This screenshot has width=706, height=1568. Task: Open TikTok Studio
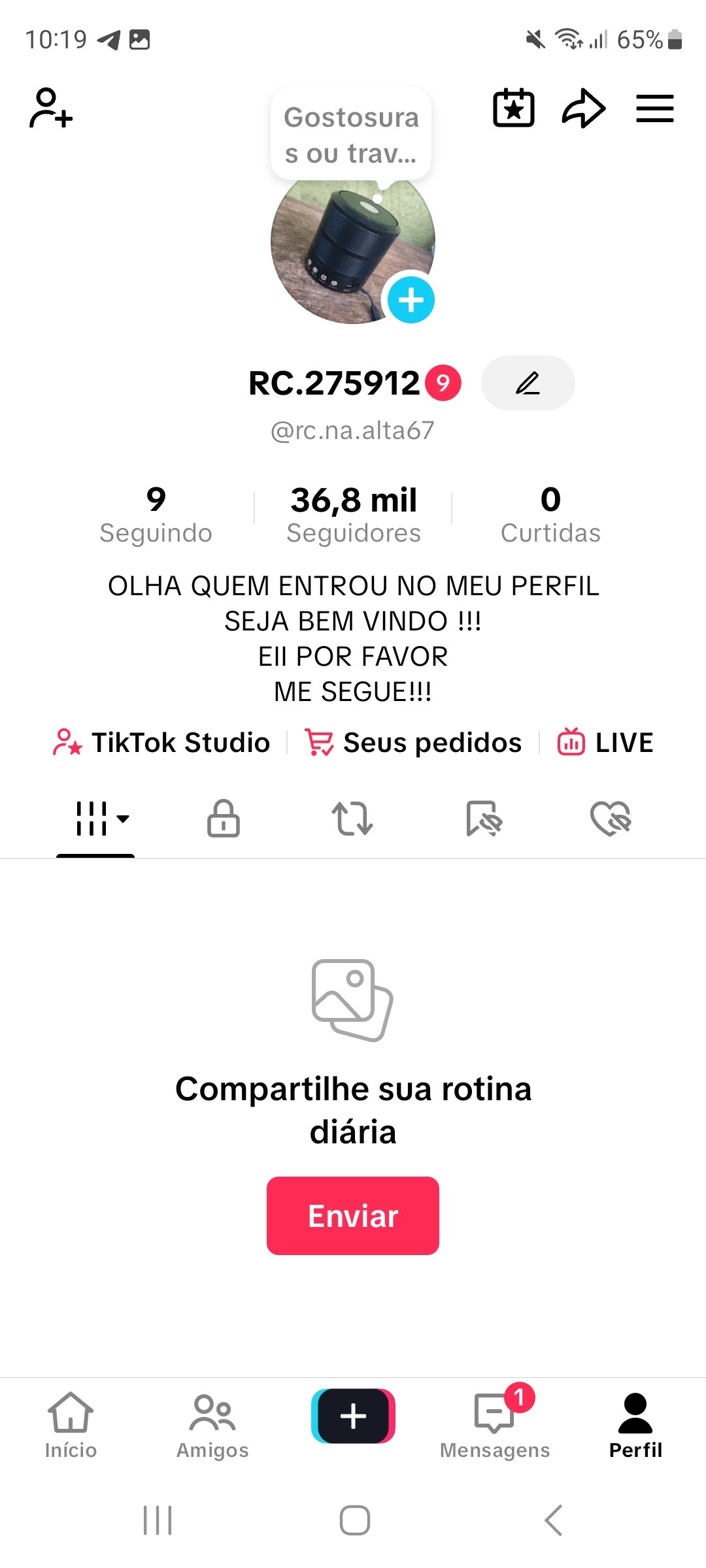161,743
